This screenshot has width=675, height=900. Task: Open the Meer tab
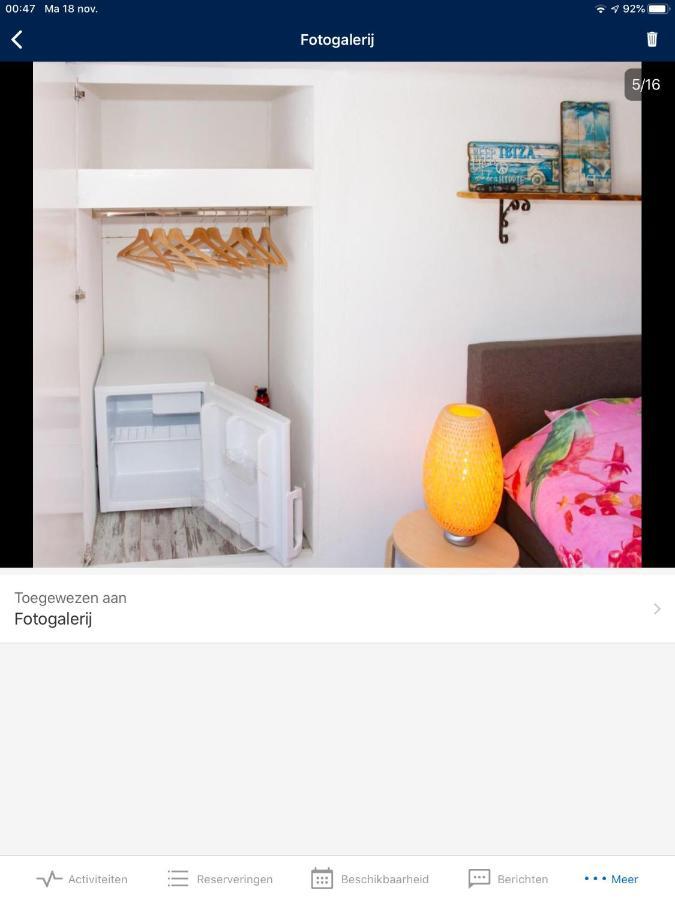pos(611,879)
